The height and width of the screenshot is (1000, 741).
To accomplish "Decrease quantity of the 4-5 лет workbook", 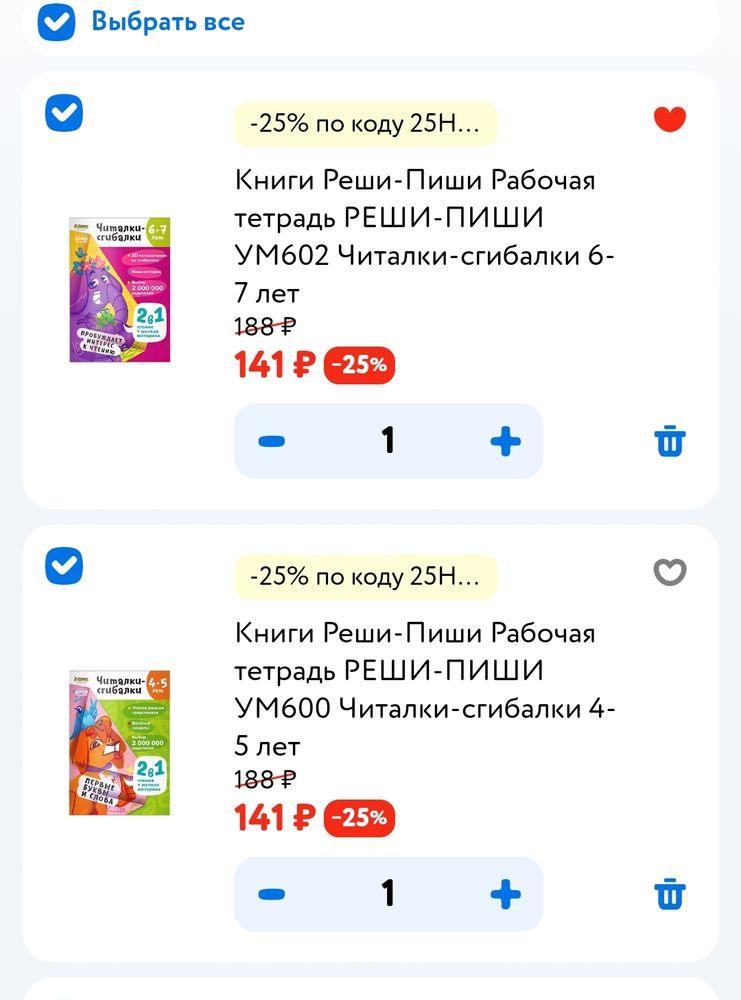I will pyautogui.click(x=270, y=893).
